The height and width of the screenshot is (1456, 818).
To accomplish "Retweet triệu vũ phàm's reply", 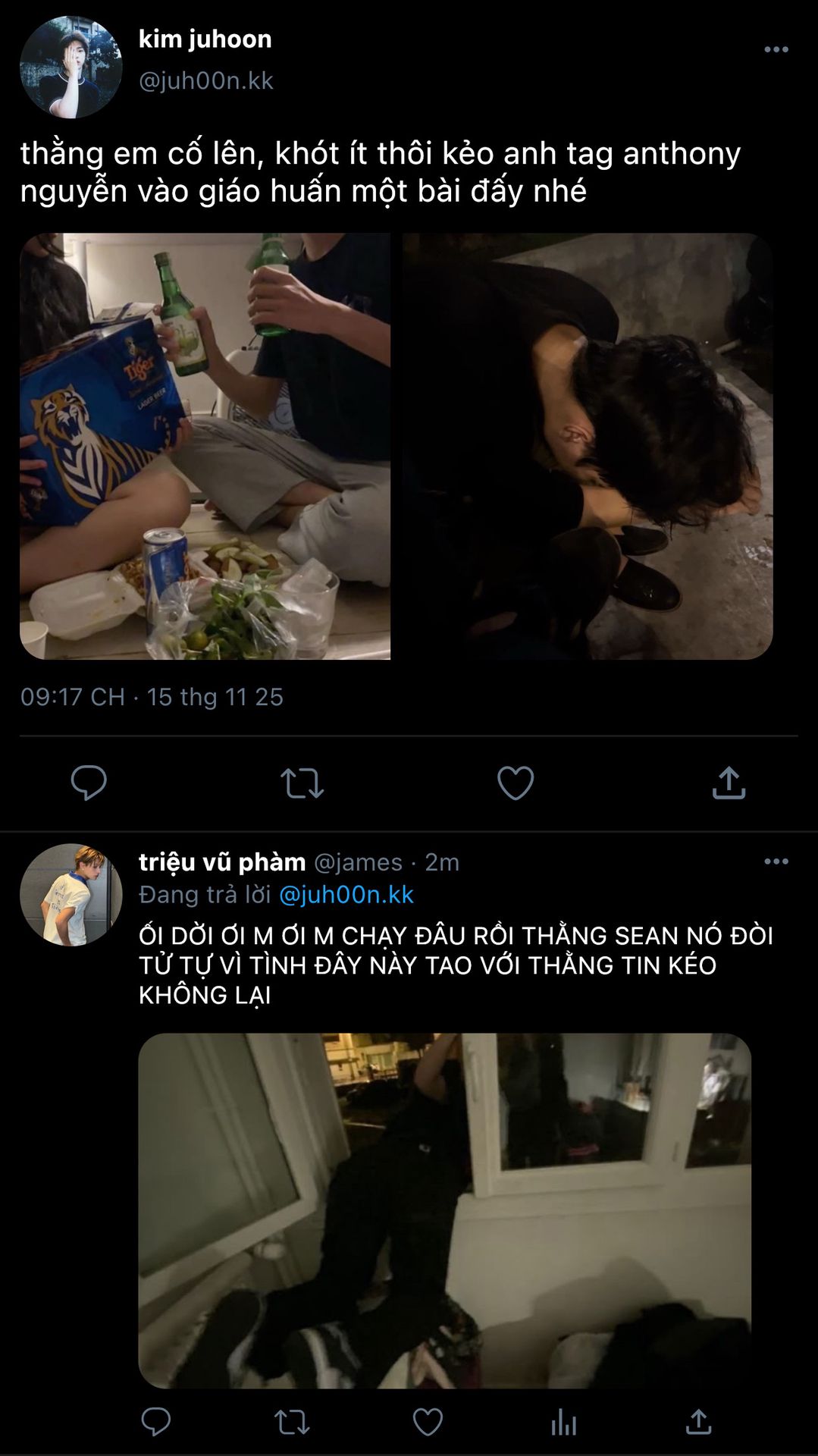I will tap(292, 1422).
